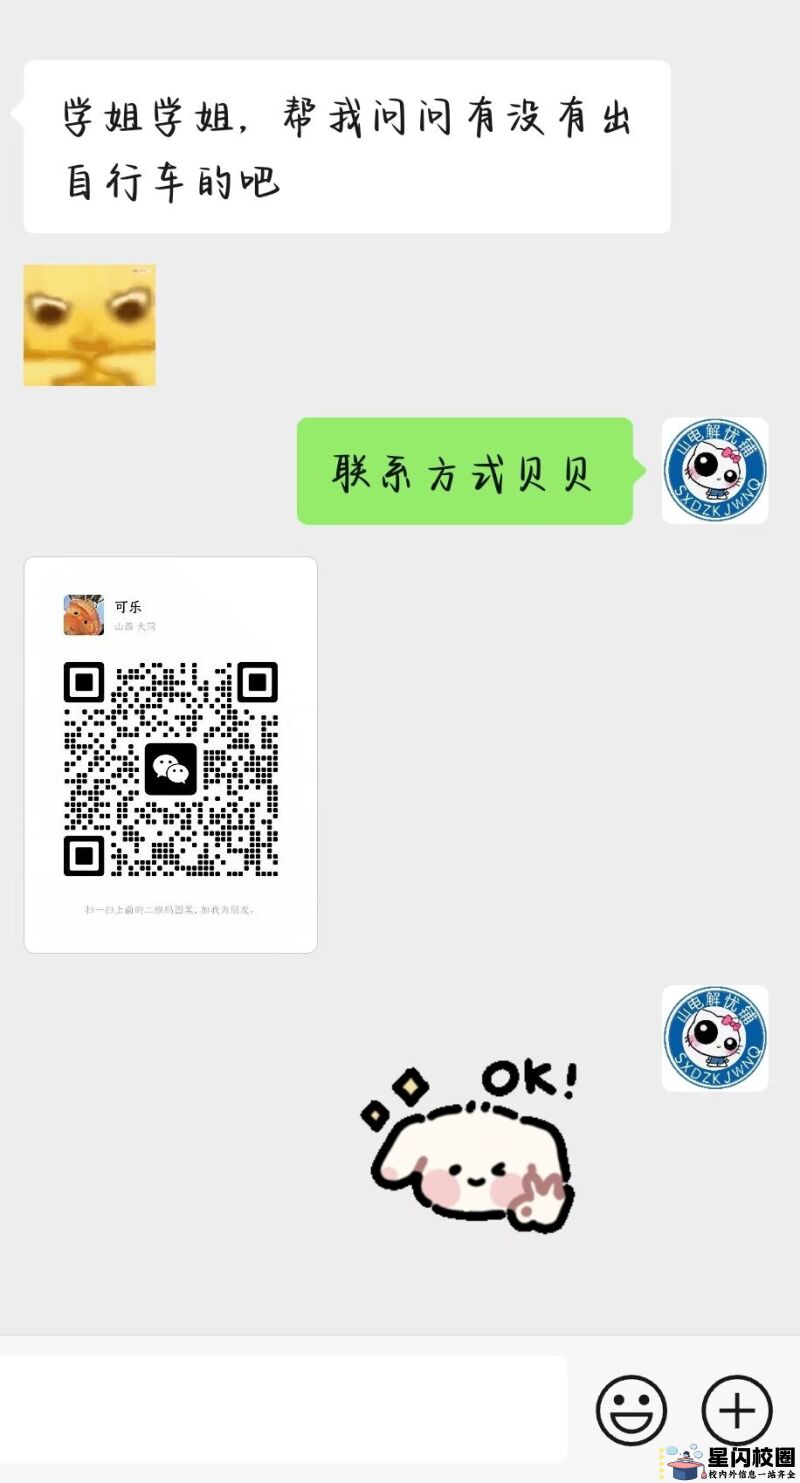Screen dimensions: 800x1483
Task: Open the 可乐 QR code card image
Action: pyautogui.click(x=170, y=754)
